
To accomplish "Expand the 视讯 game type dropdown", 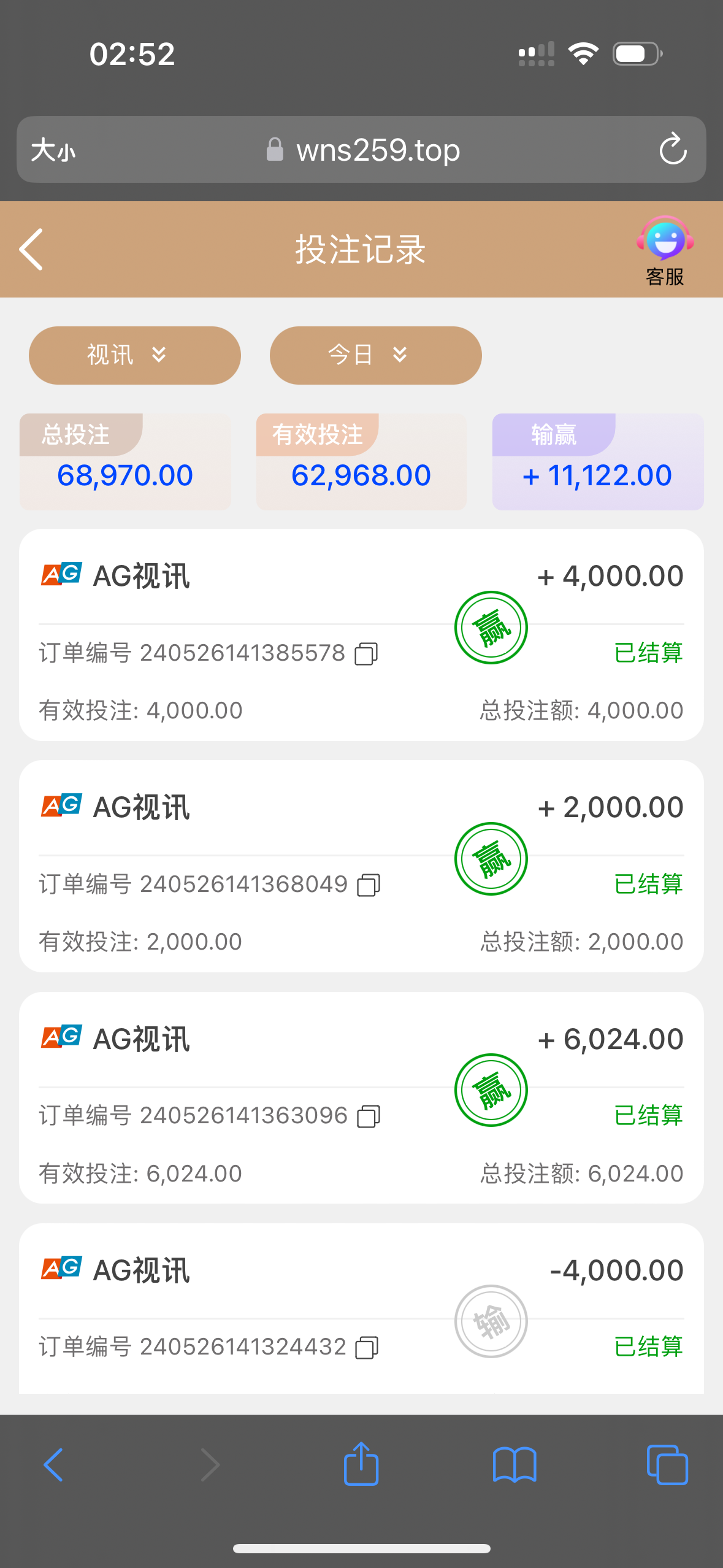I will pos(134,355).
